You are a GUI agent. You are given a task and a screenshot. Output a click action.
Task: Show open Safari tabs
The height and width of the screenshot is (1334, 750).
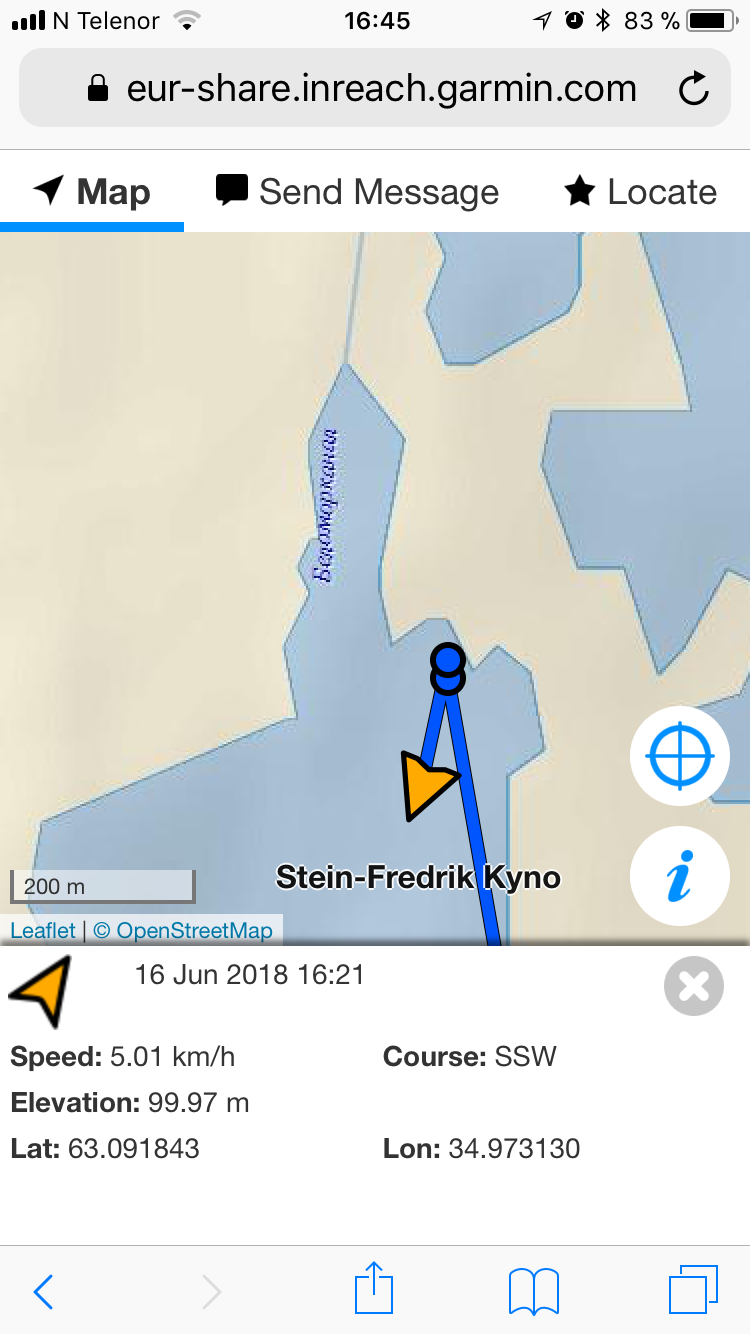click(x=692, y=1290)
